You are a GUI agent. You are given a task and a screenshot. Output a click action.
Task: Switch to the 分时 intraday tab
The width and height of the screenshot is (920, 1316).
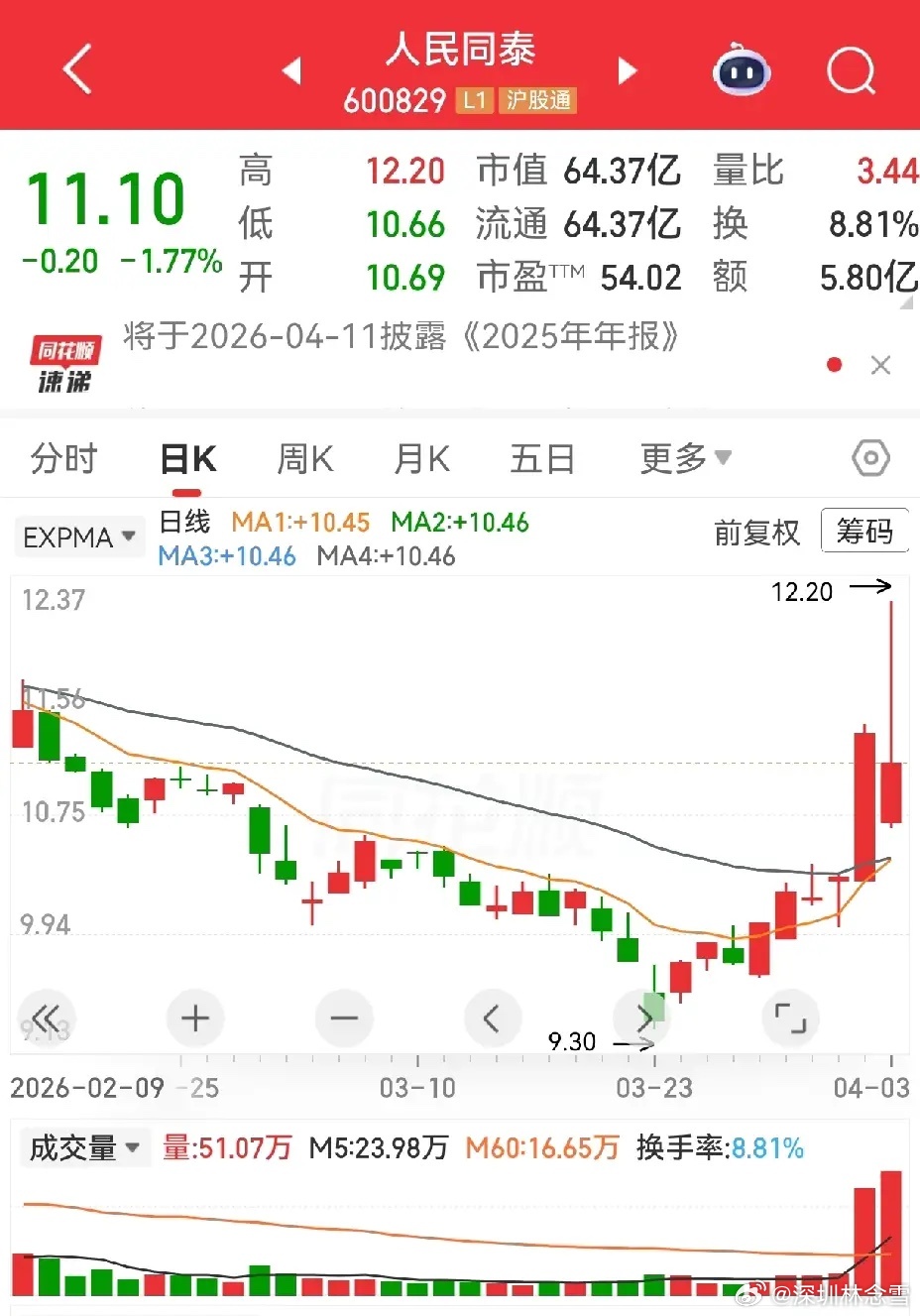pyautogui.click(x=62, y=458)
